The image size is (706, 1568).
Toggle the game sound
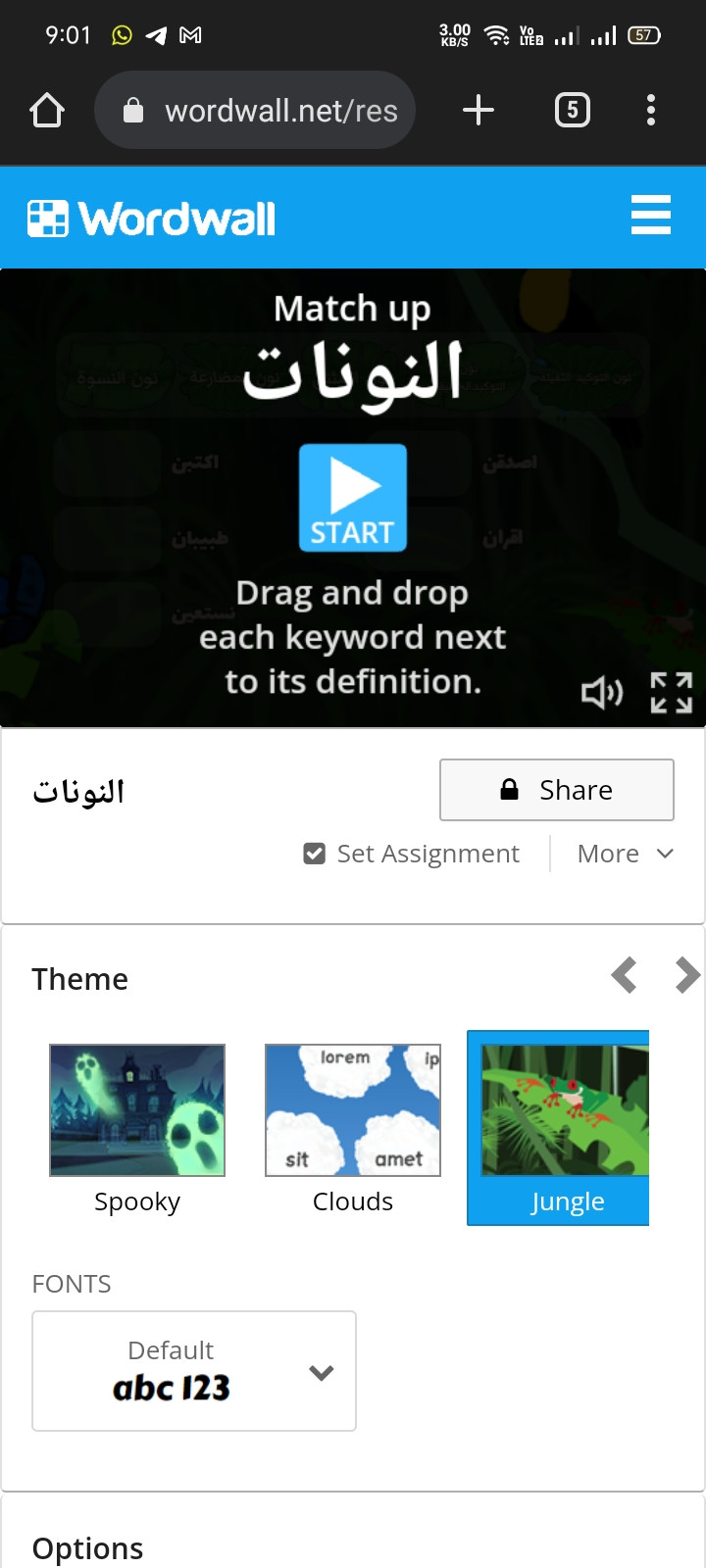click(x=602, y=693)
